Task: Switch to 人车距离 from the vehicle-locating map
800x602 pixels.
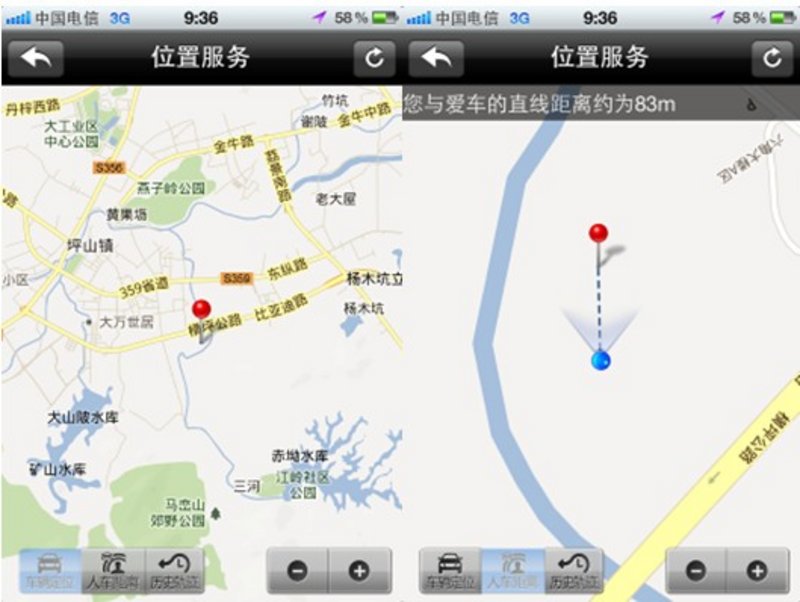Action: (113, 570)
